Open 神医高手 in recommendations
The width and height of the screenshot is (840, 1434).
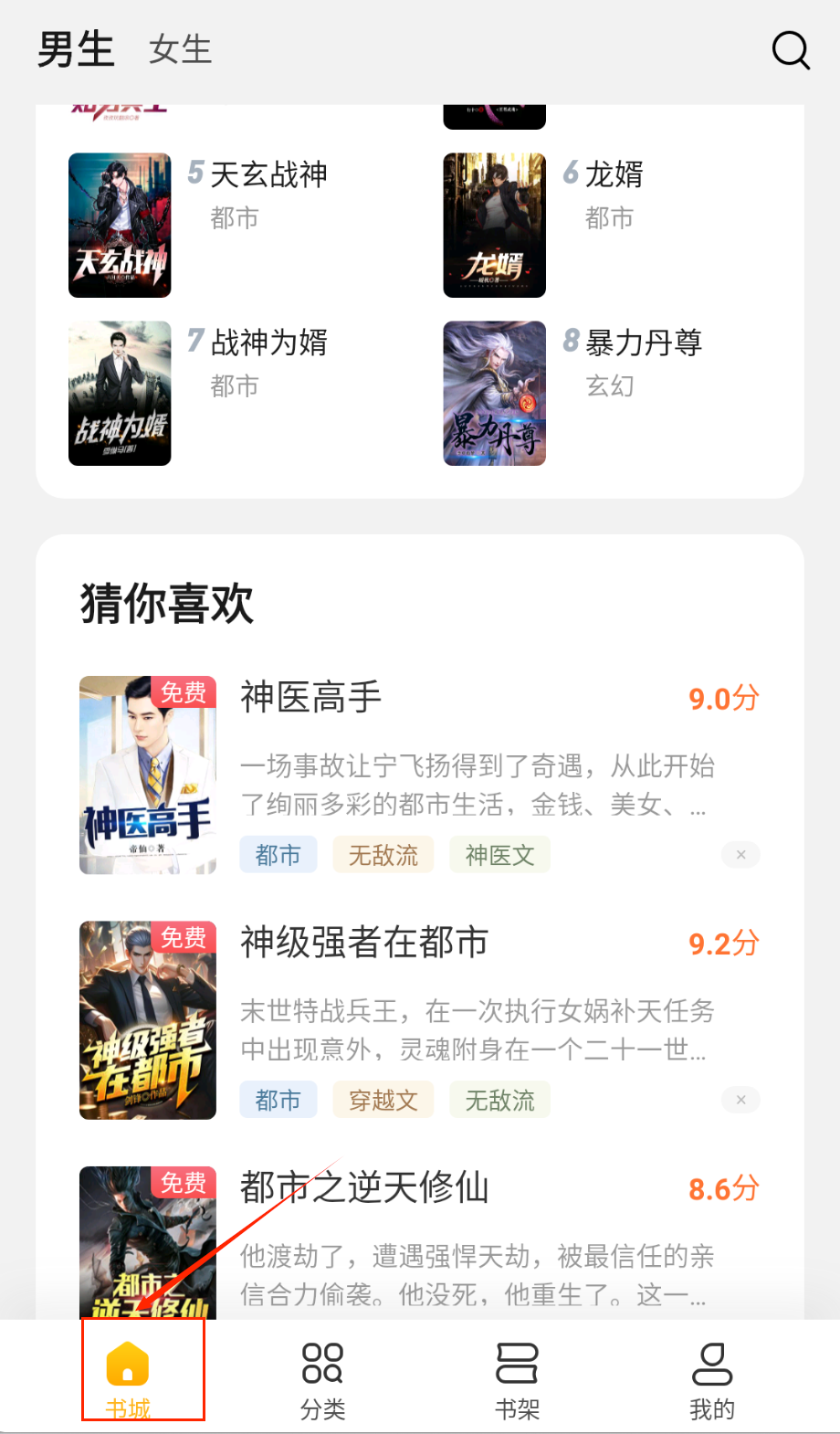[x=310, y=698]
